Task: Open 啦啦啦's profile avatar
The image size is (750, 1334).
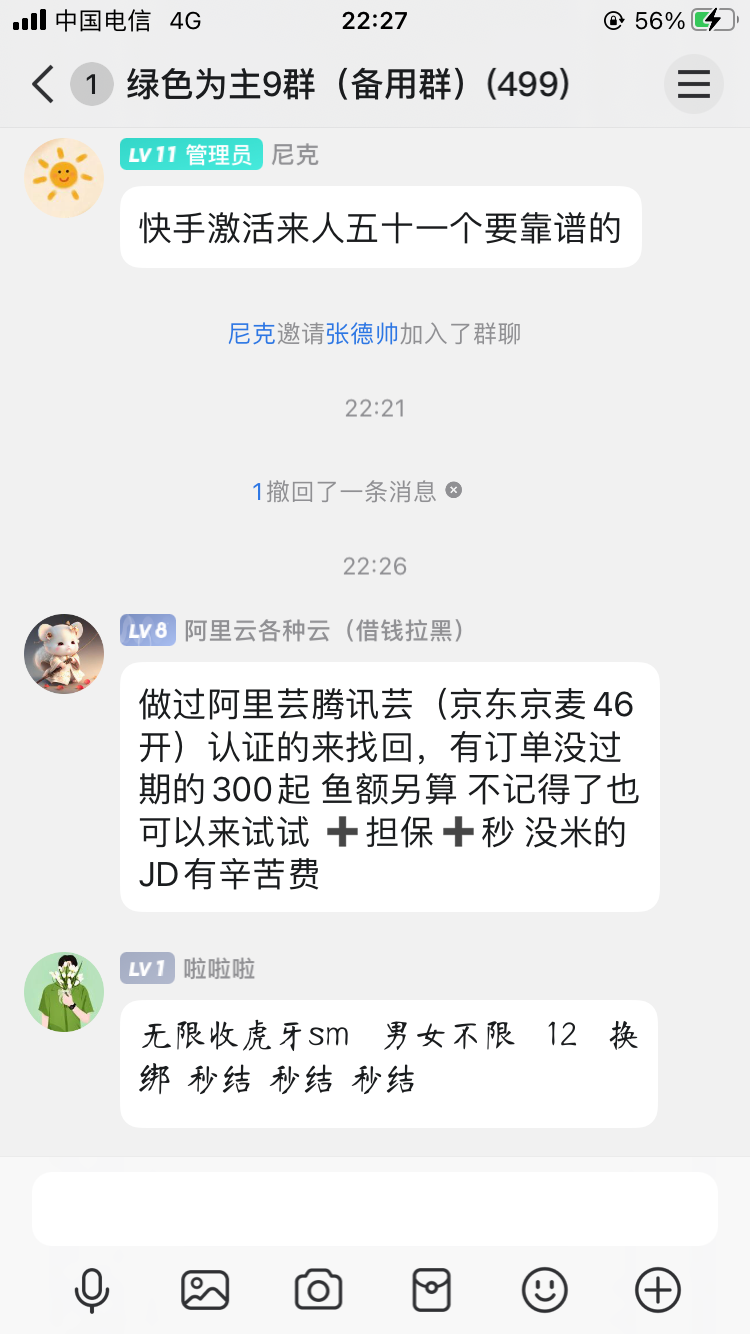Action: [64, 992]
